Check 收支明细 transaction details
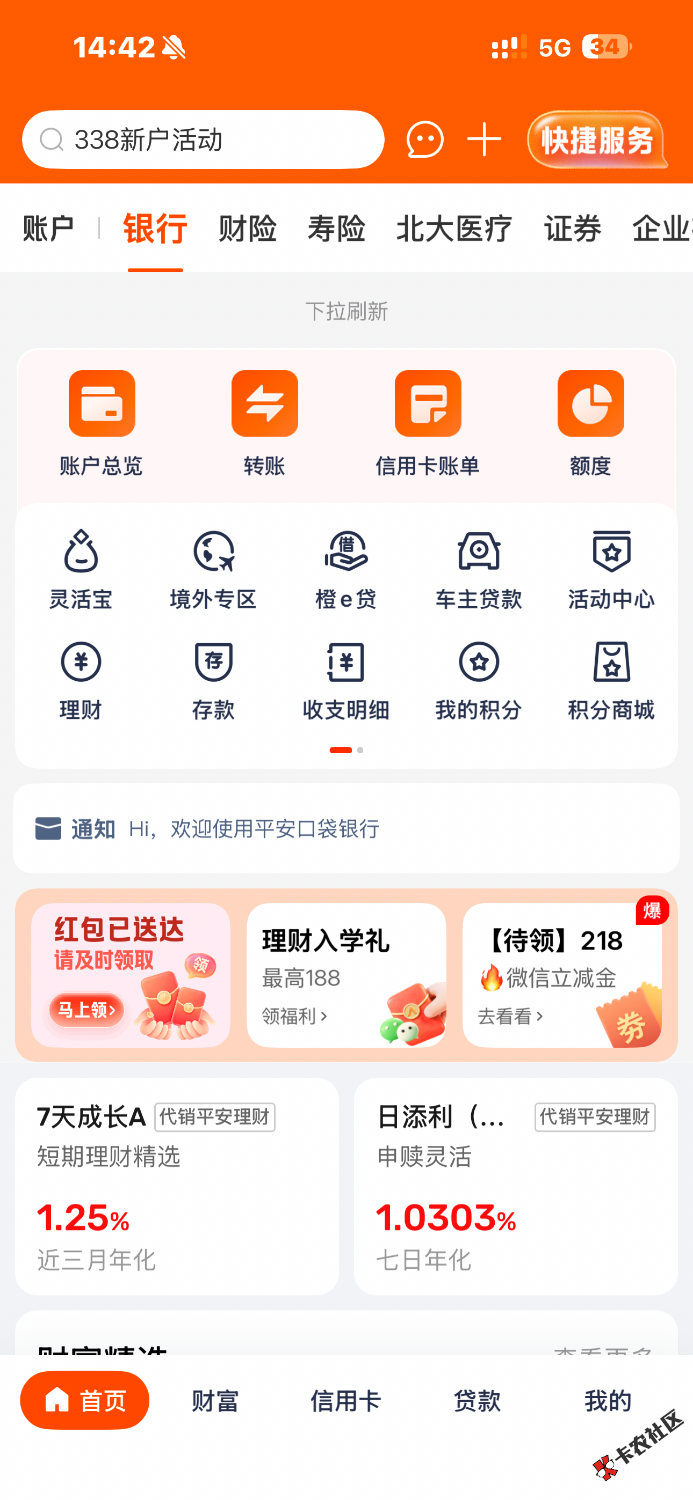Image resolution: width=693 pixels, height=1500 pixels. click(346, 682)
